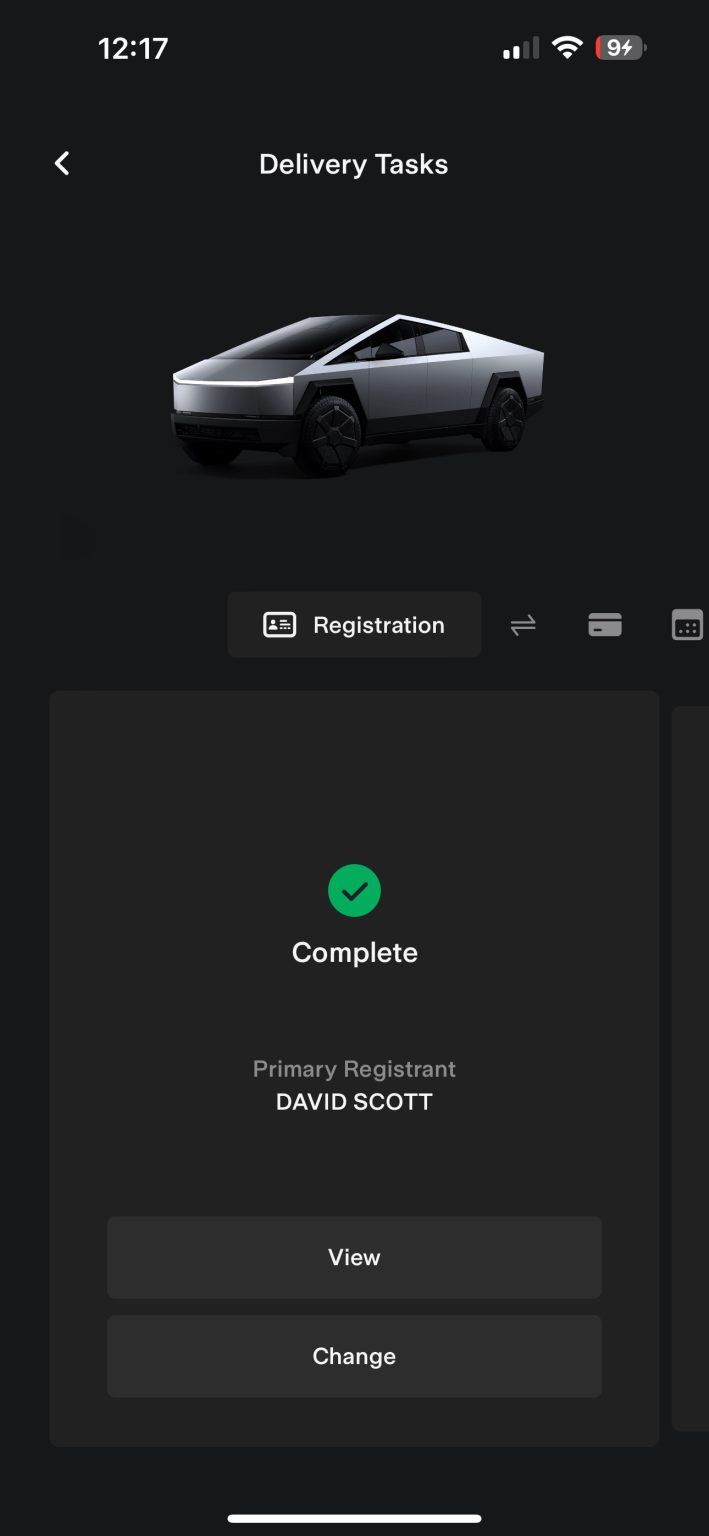Switch to the trade-in arrows tab
Viewport: 709px width, 1536px height.
click(x=523, y=626)
